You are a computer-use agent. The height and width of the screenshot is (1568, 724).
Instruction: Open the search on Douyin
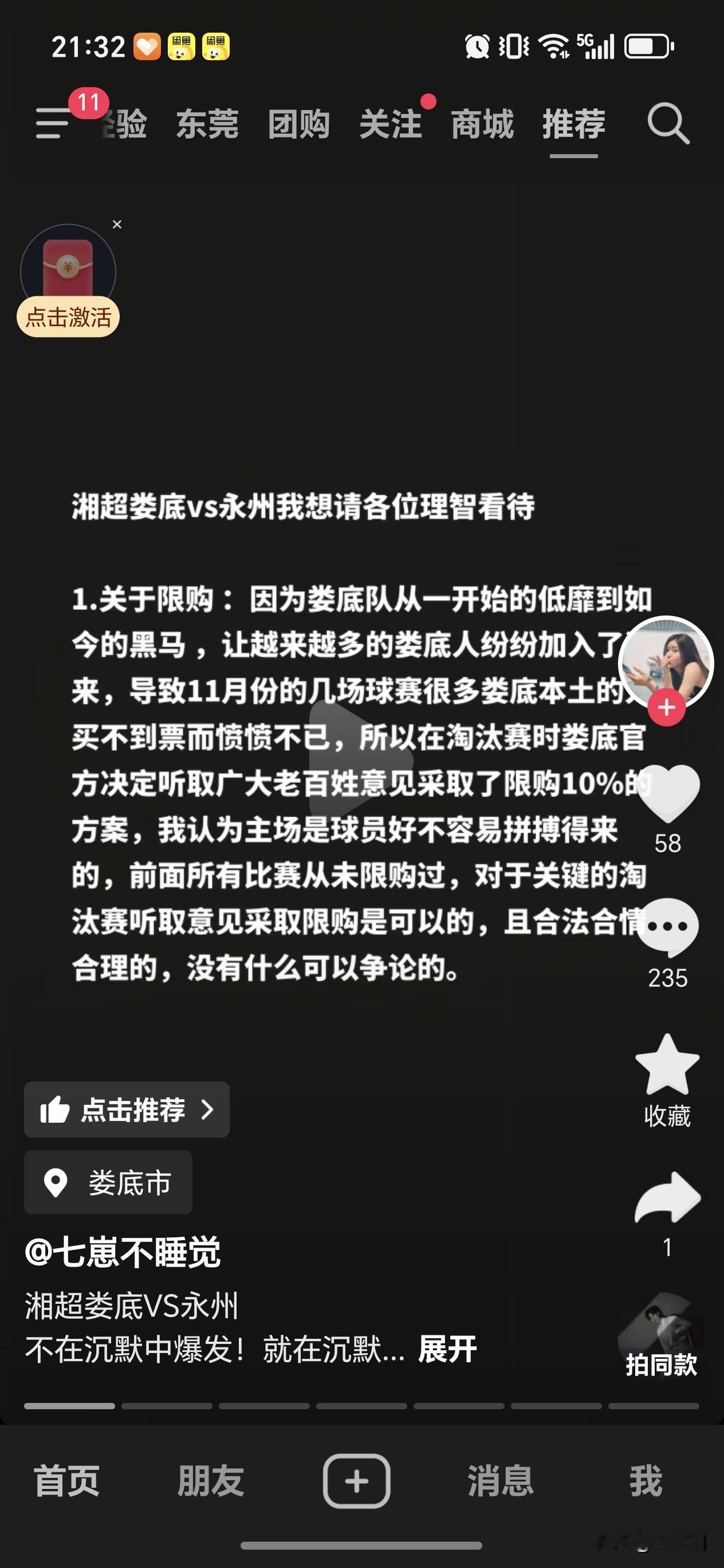click(x=669, y=125)
